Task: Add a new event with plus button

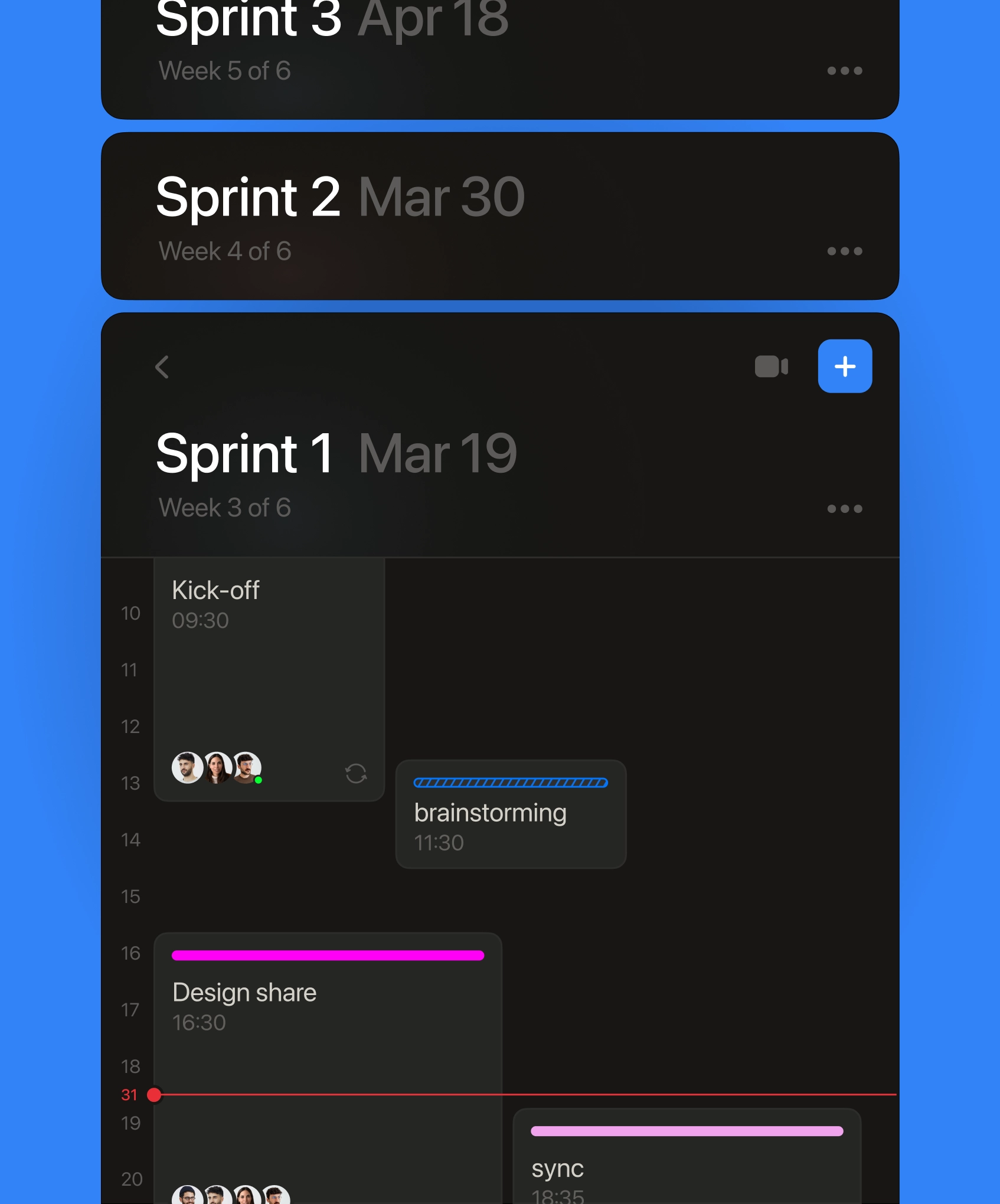Action: pos(845,367)
